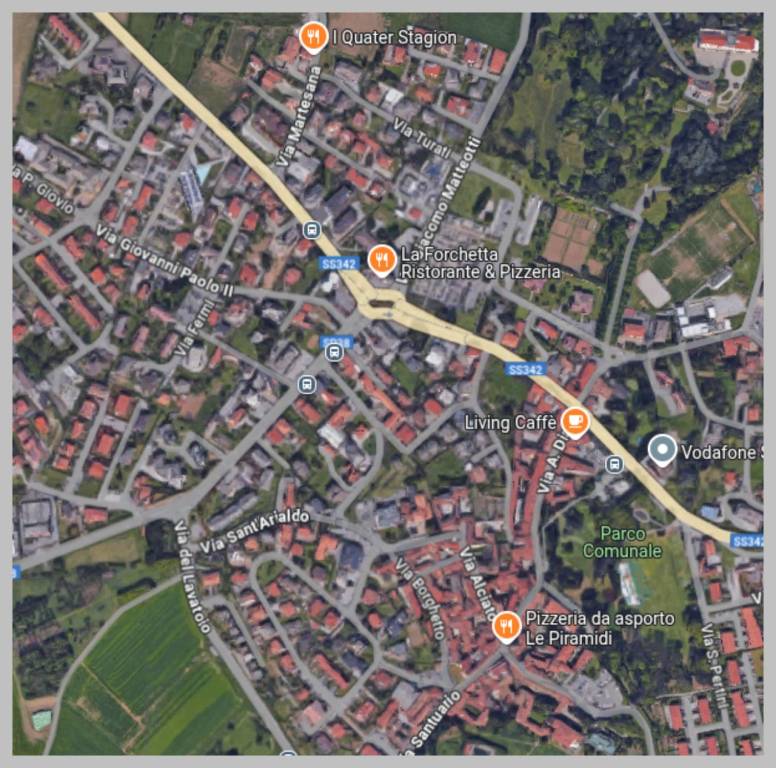Open the Parco Comunale place label
This screenshot has width=776, height=768.
[x=622, y=542]
